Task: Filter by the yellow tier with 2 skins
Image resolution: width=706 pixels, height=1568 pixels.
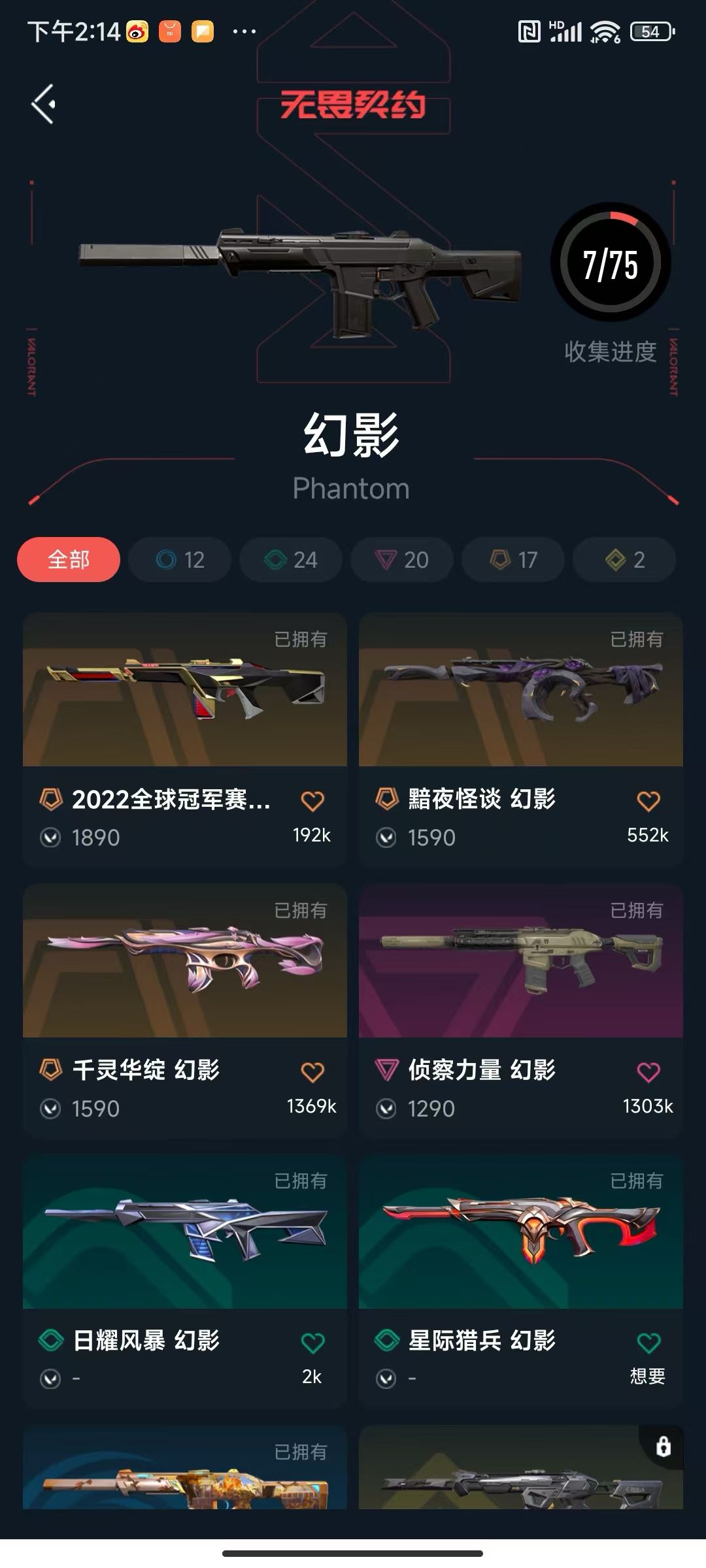Action: point(624,559)
